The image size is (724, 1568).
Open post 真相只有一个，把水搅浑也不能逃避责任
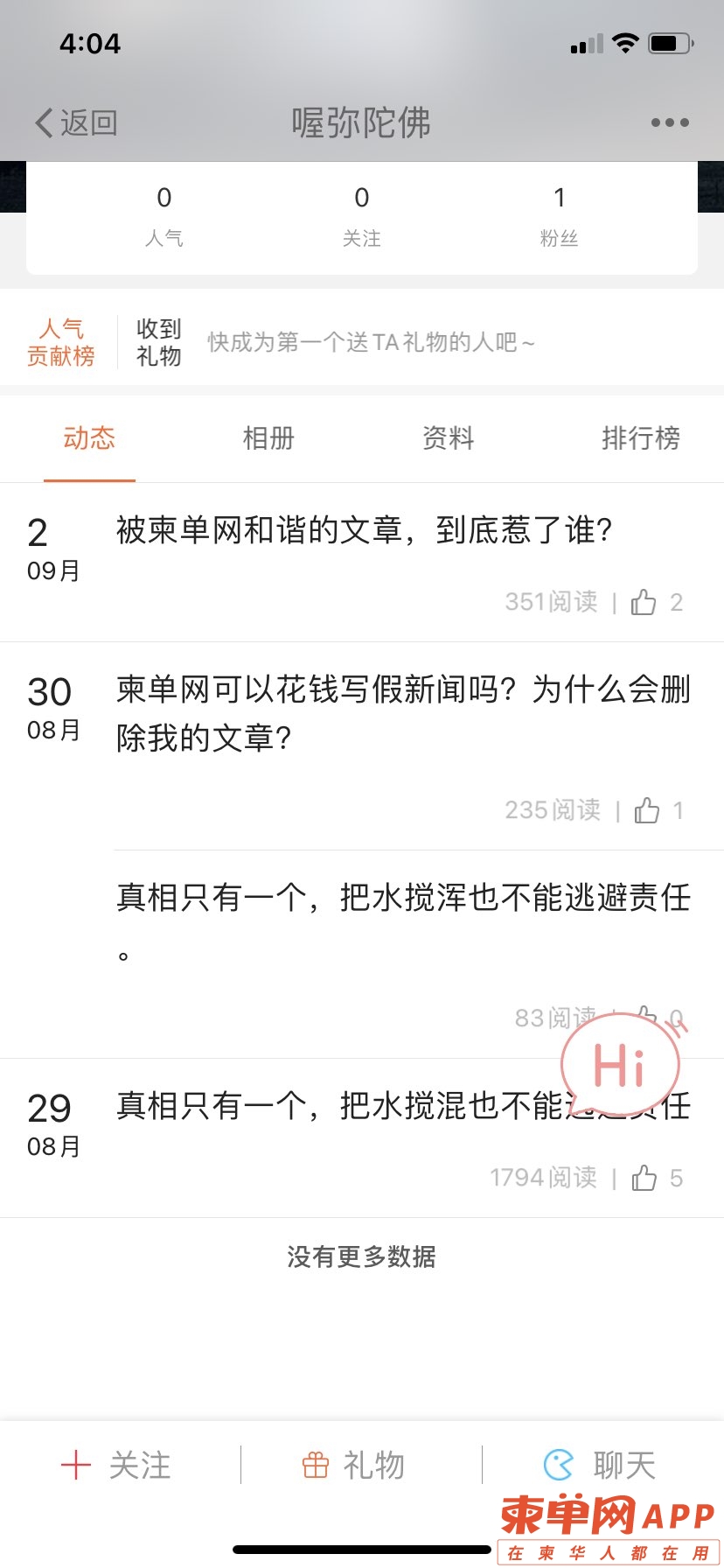tap(402, 899)
